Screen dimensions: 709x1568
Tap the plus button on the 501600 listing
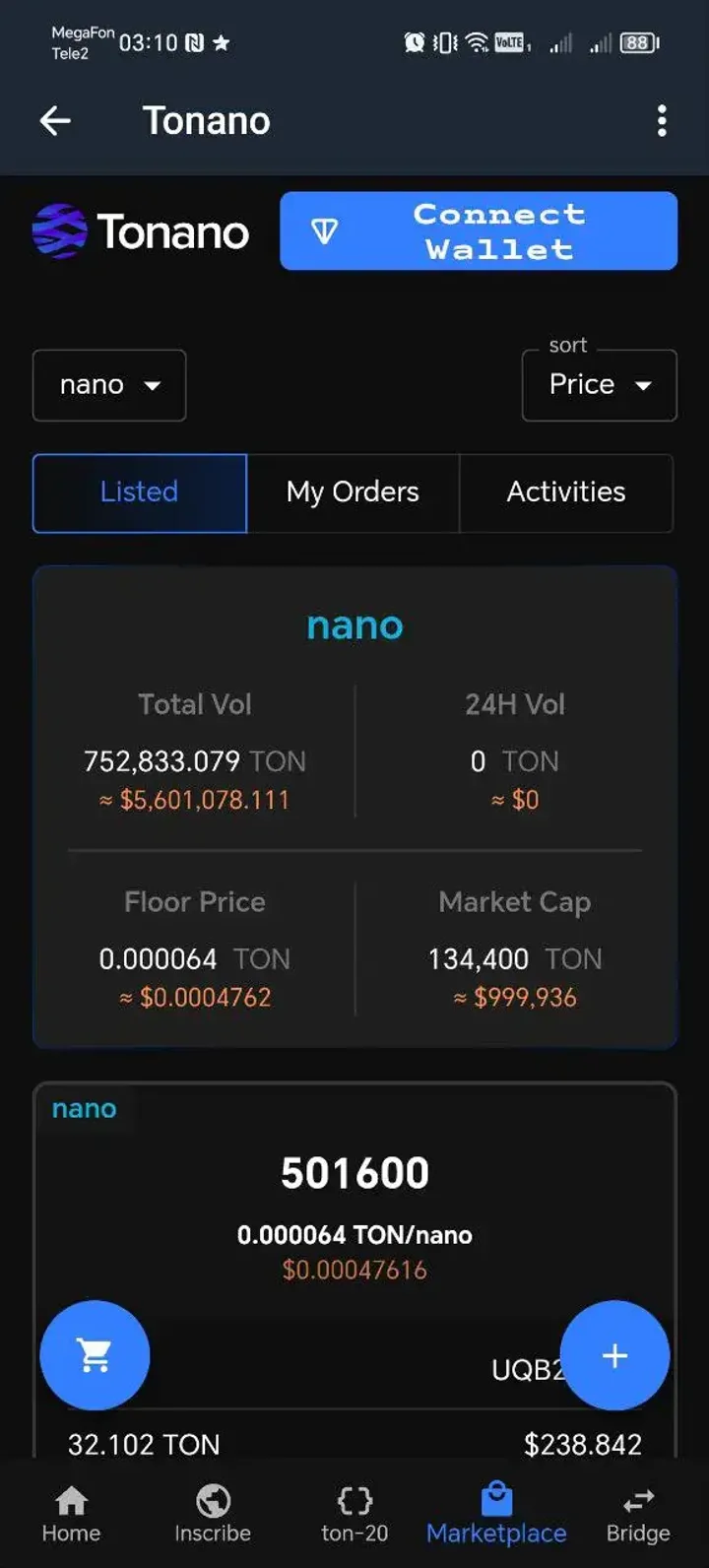click(614, 1355)
